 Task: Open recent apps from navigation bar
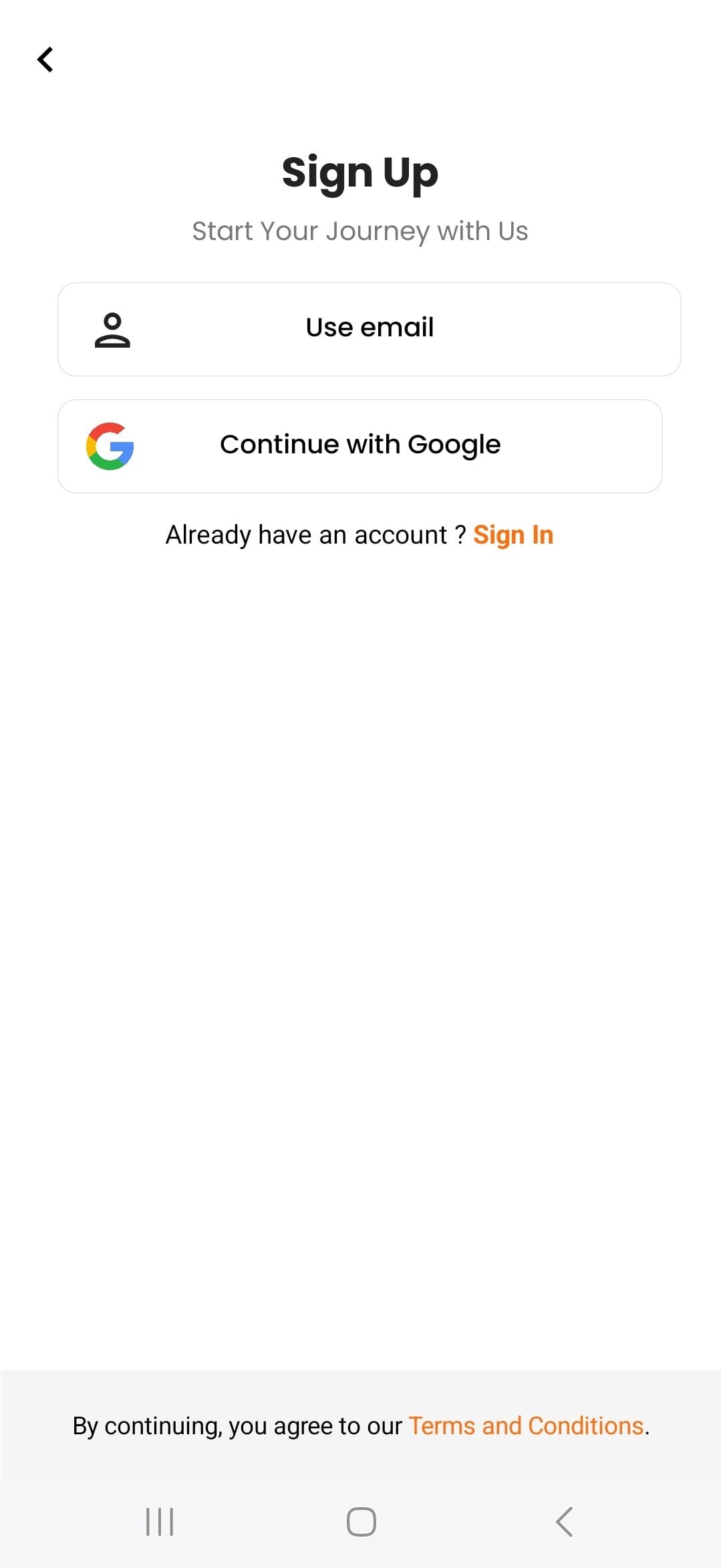[x=160, y=1522]
